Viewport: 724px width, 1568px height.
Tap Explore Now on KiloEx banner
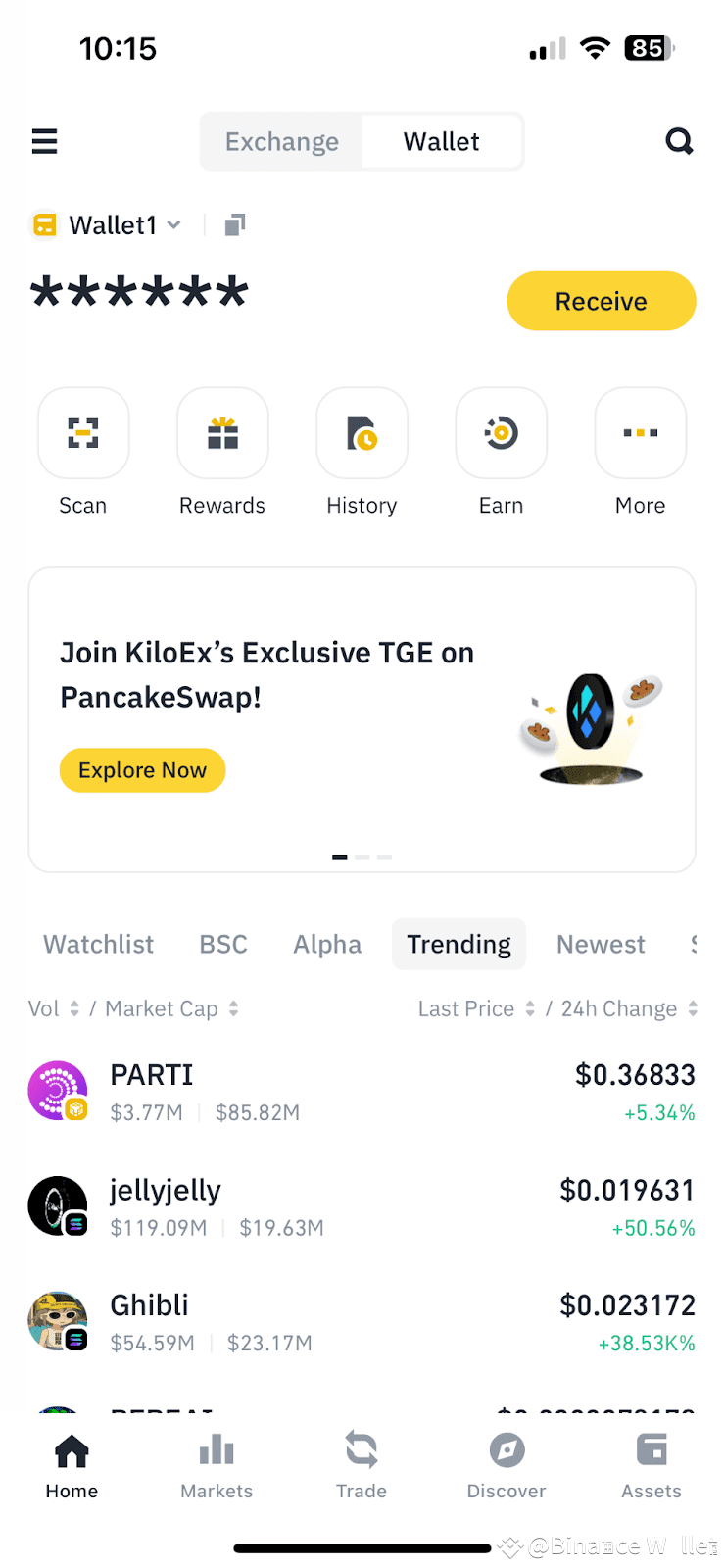142,770
